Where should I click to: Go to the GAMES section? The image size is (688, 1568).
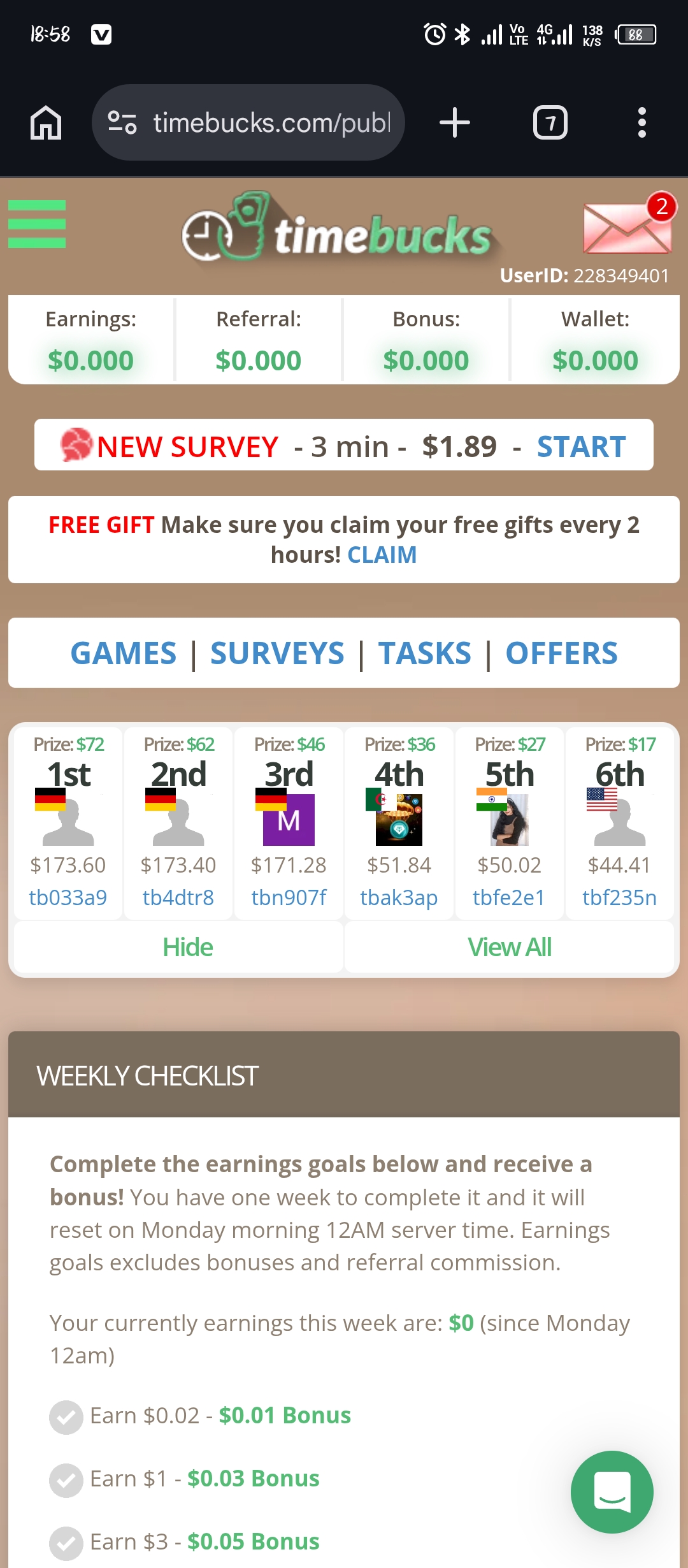pyautogui.click(x=124, y=653)
